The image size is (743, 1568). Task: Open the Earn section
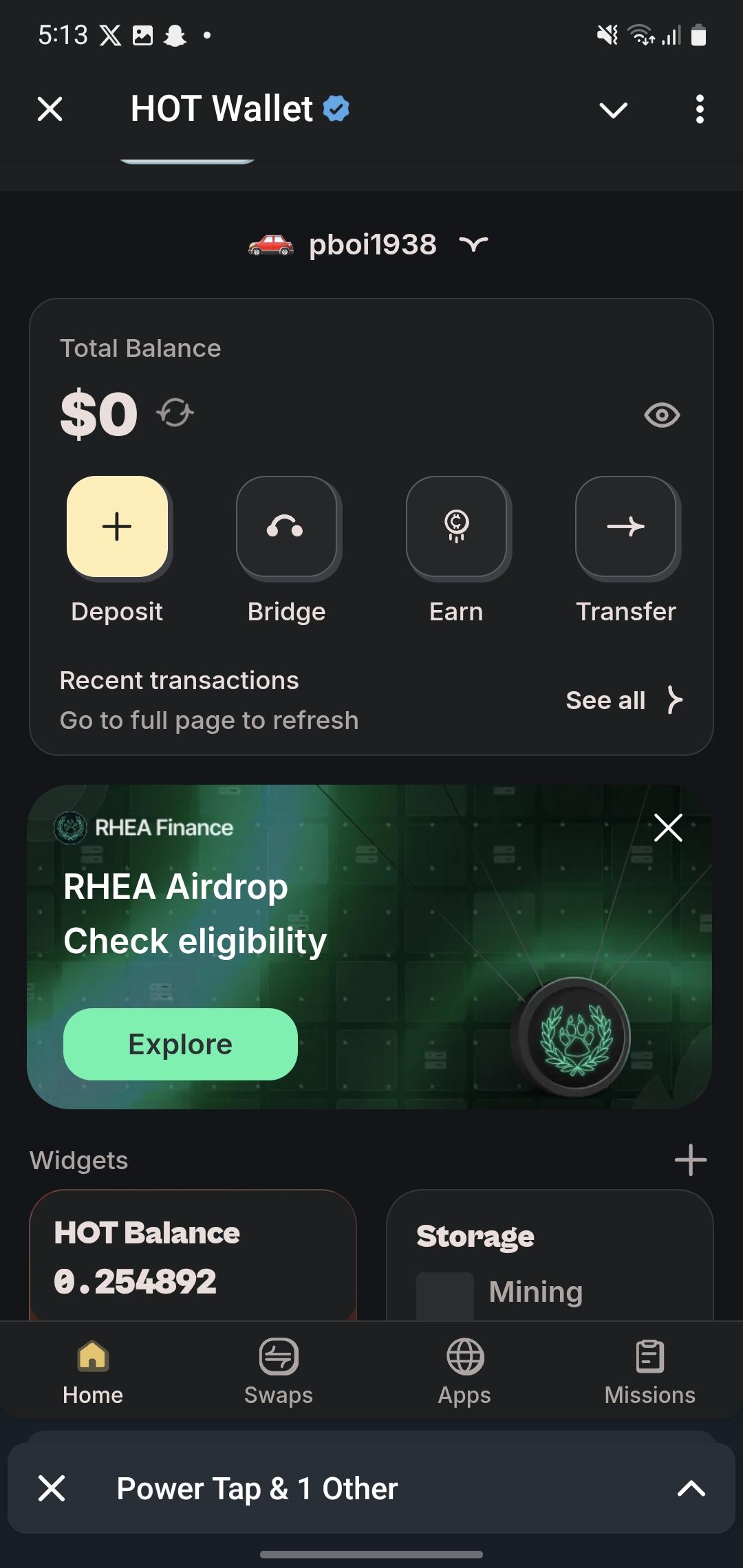(456, 527)
